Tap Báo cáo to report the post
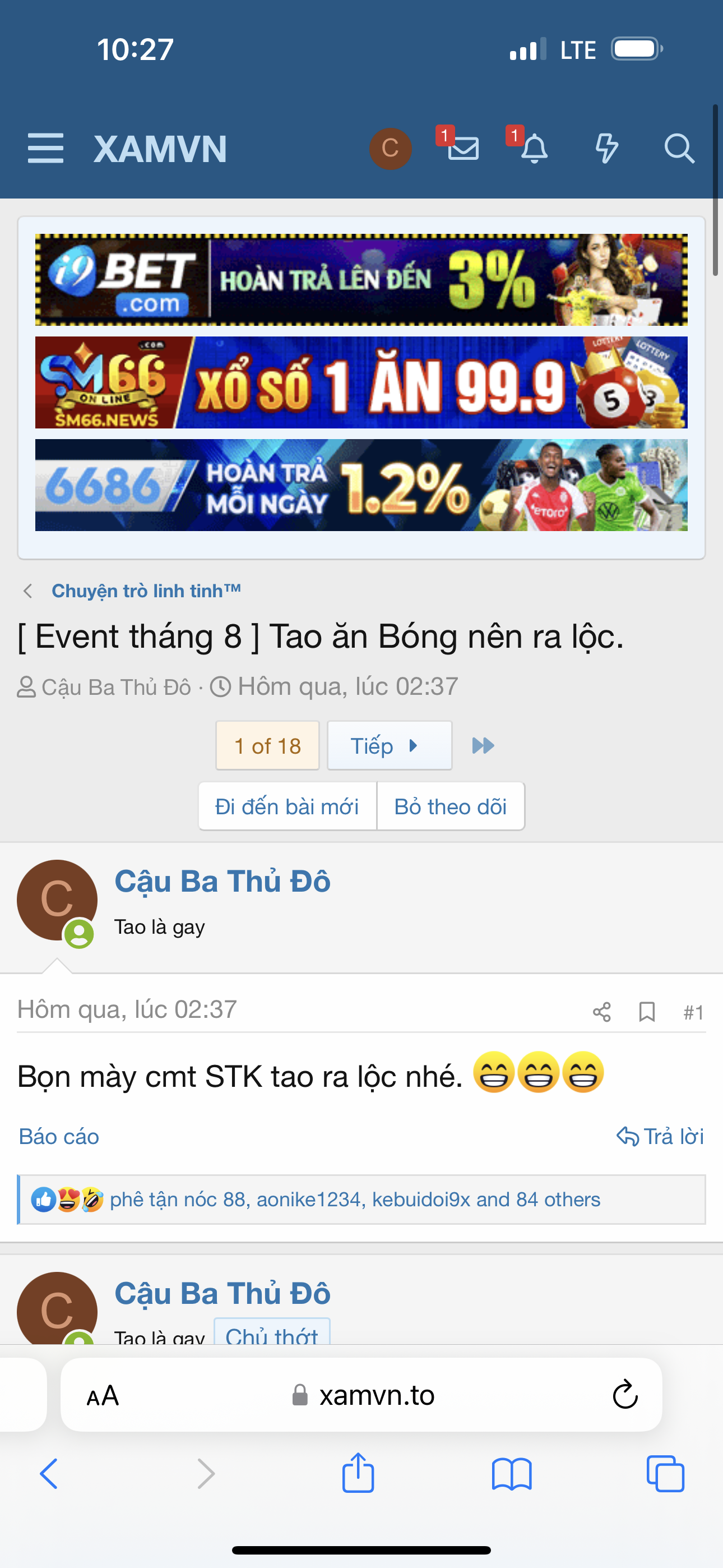The height and width of the screenshot is (1568, 723). click(x=59, y=1136)
